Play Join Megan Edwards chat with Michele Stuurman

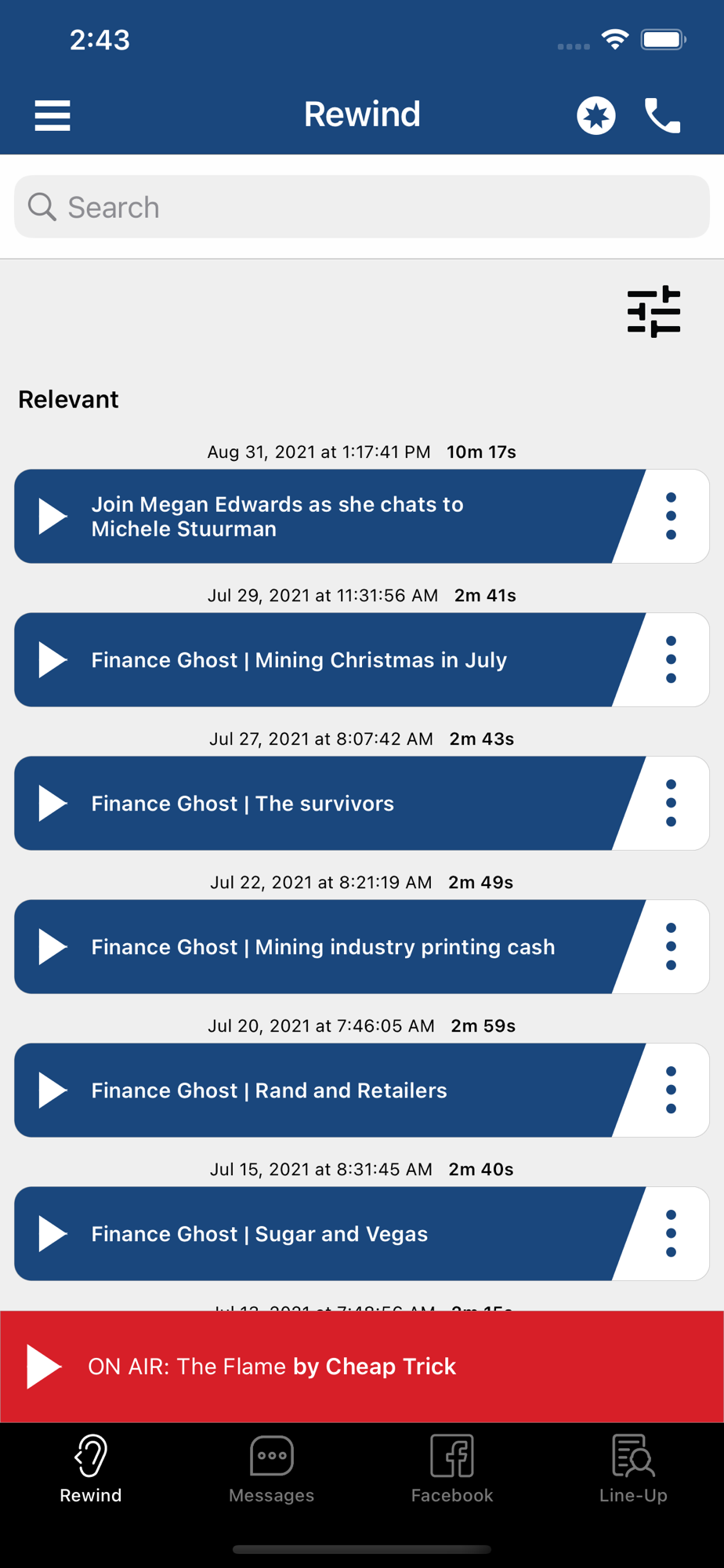pyautogui.click(x=53, y=516)
